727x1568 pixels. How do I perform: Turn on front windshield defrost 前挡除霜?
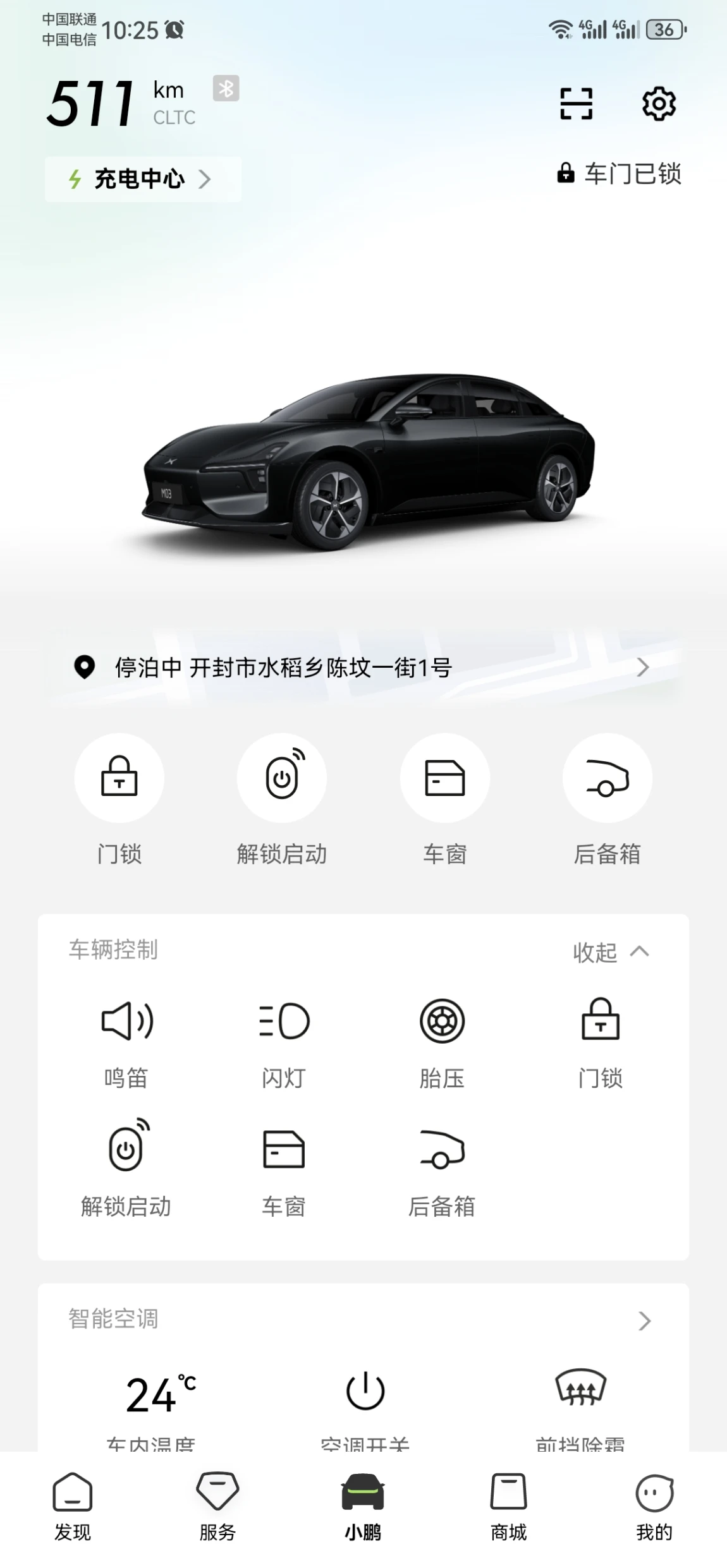580,1389
